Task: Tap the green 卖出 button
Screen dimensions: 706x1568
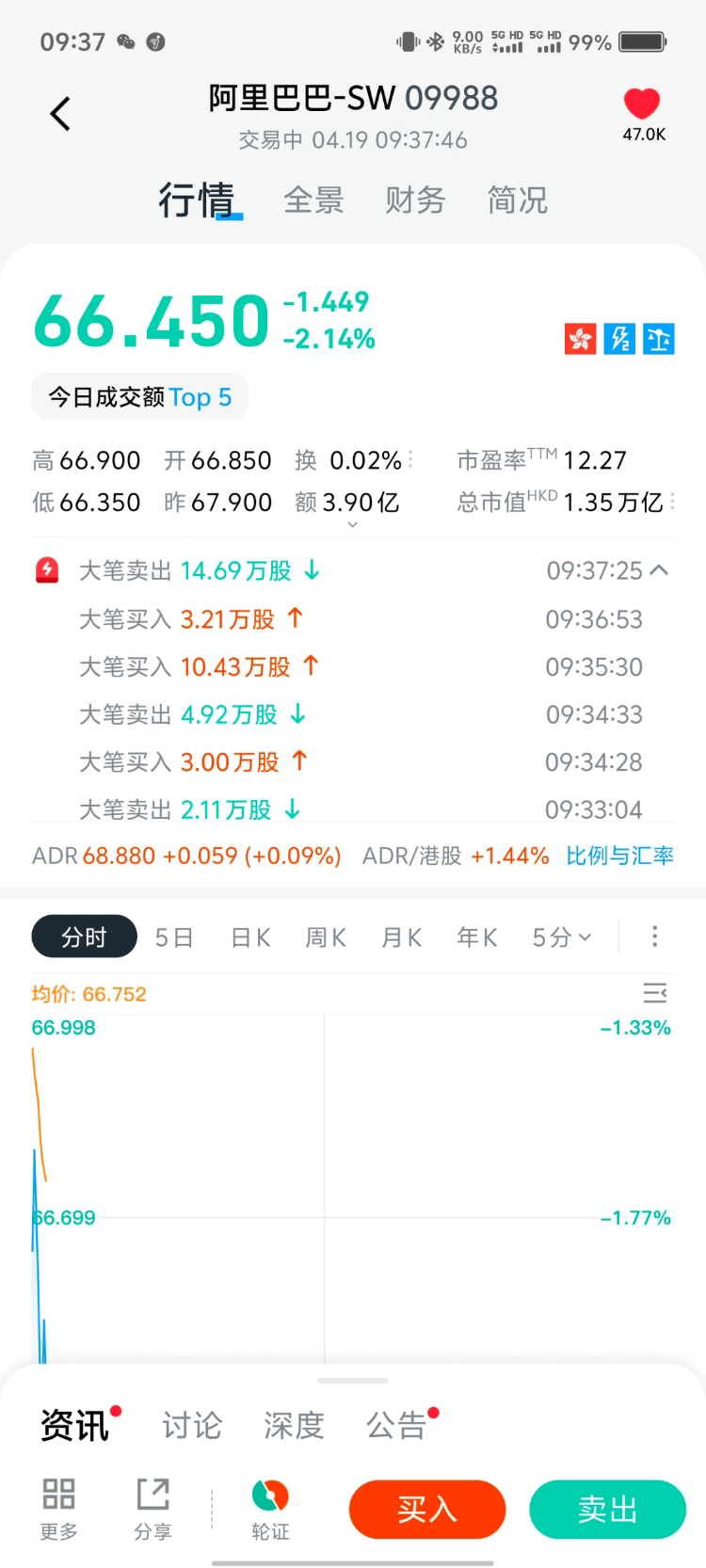Action: (x=607, y=1510)
